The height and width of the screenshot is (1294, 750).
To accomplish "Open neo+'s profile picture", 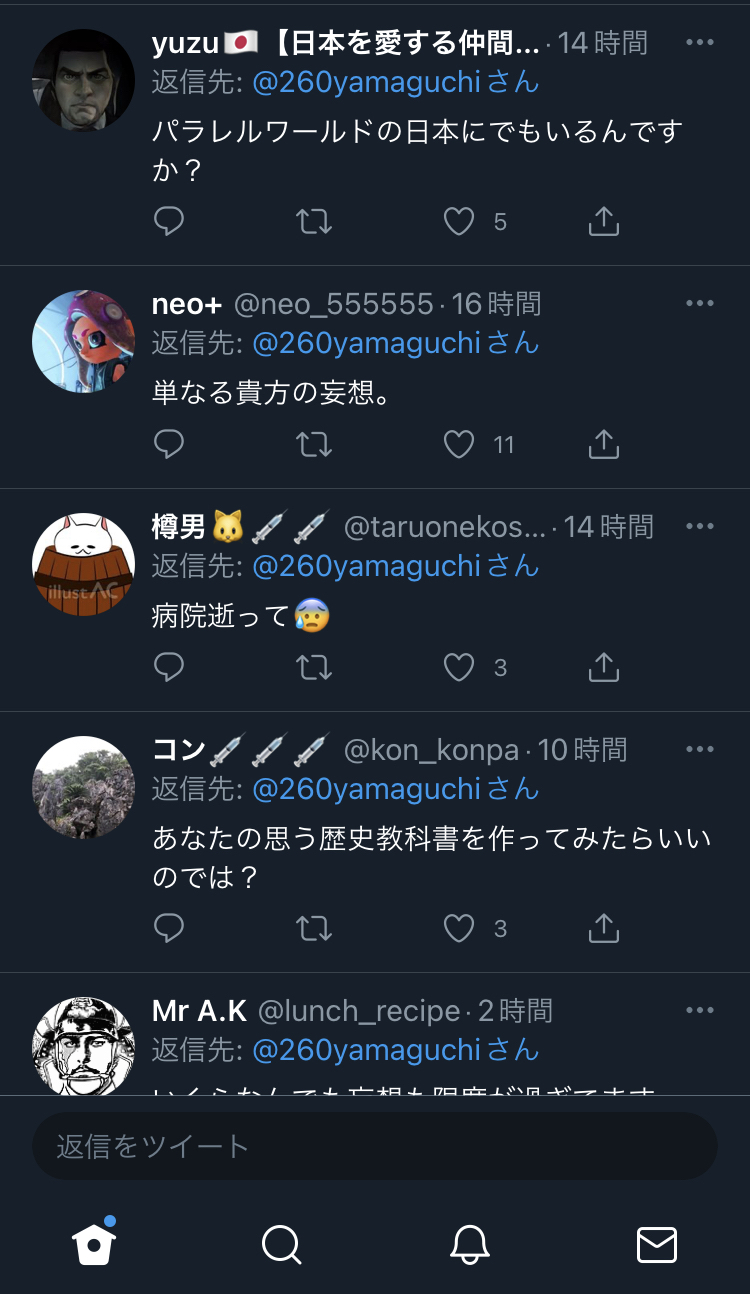I will [x=84, y=341].
